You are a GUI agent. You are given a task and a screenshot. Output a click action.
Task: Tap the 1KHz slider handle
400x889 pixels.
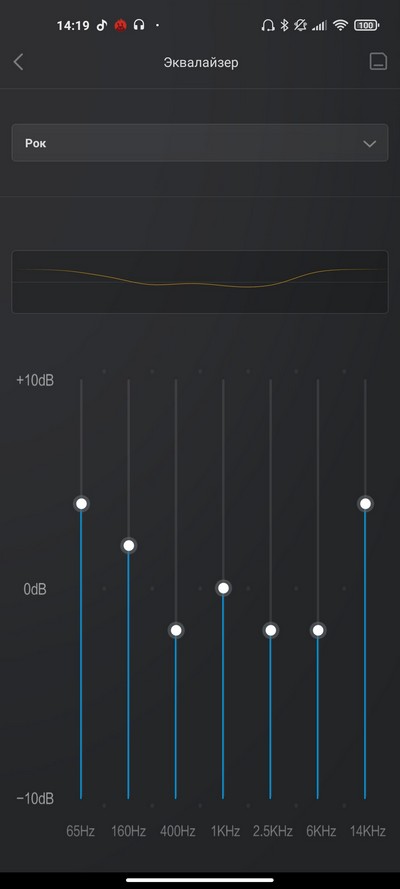223,588
